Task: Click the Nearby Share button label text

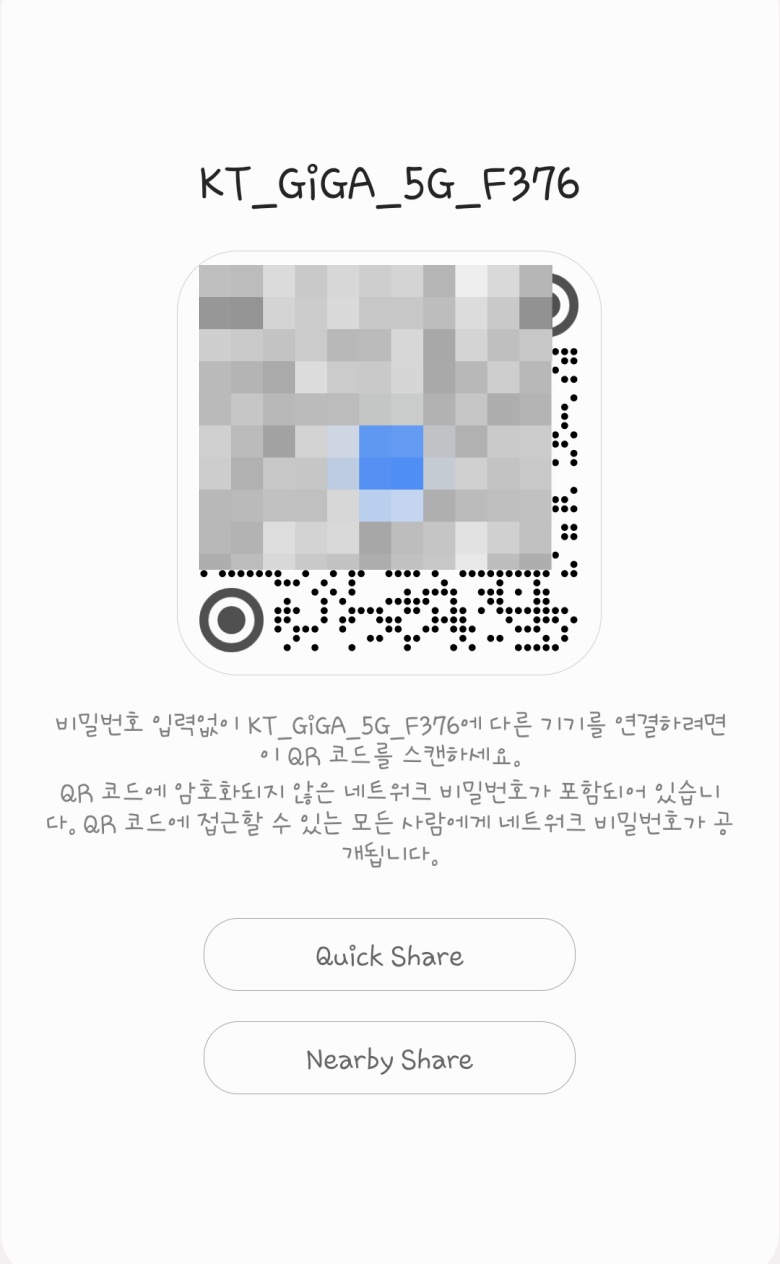Action: point(390,1058)
